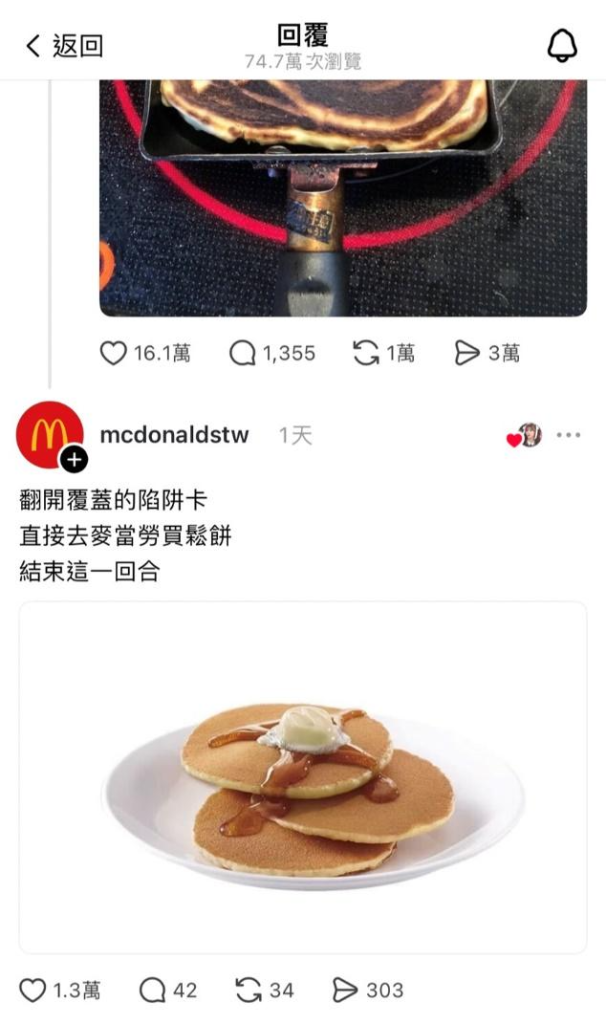
Task: Open the overflow menu on mcdonaldstw's reply
Action: coord(568,435)
